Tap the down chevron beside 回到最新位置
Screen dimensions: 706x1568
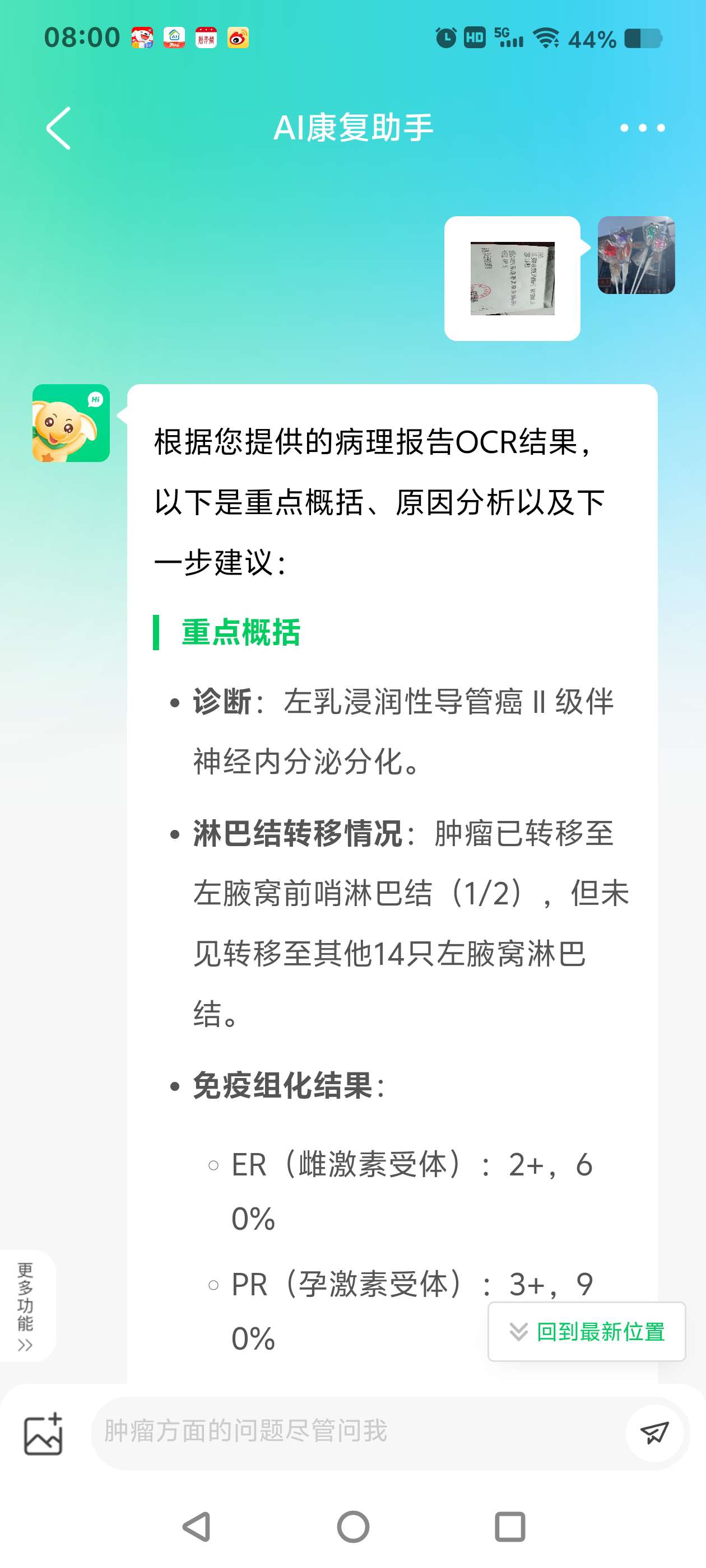tap(518, 1331)
